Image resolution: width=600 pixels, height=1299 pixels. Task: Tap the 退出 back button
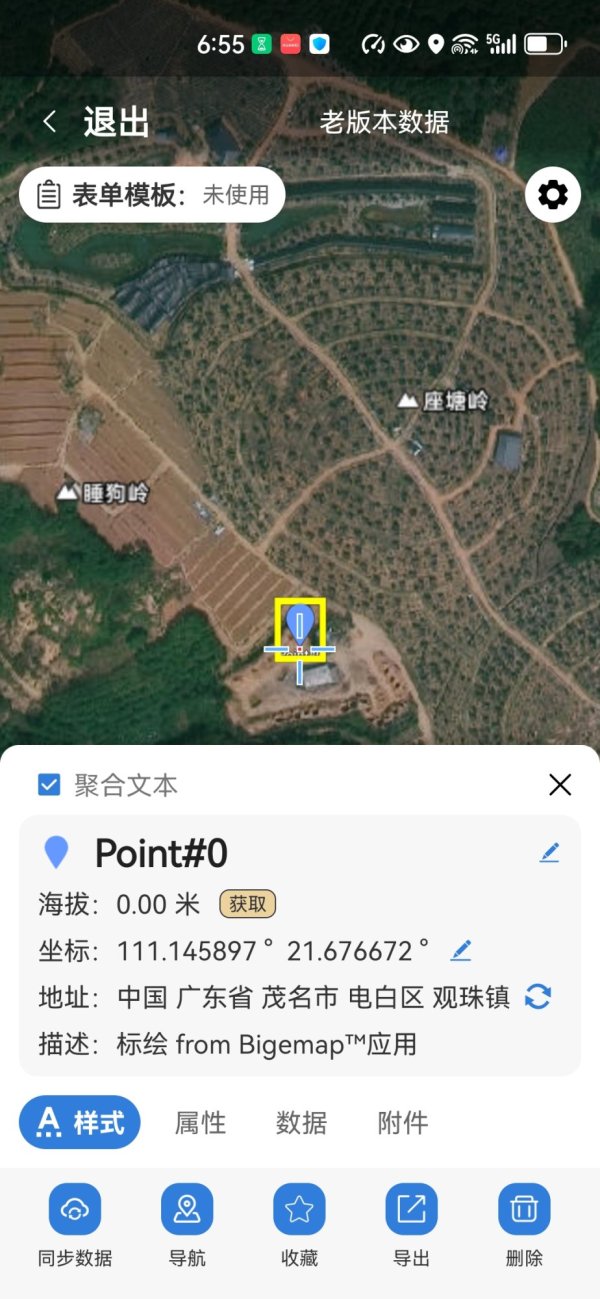coord(97,122)
